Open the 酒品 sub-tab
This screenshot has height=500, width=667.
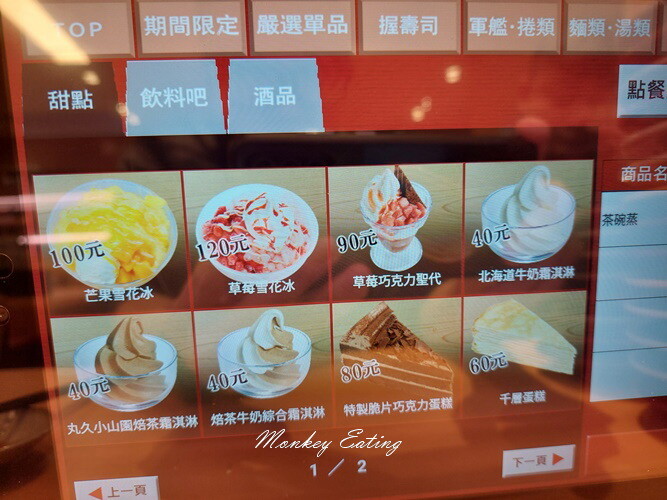pyautogui.click(x=275, y=96)
